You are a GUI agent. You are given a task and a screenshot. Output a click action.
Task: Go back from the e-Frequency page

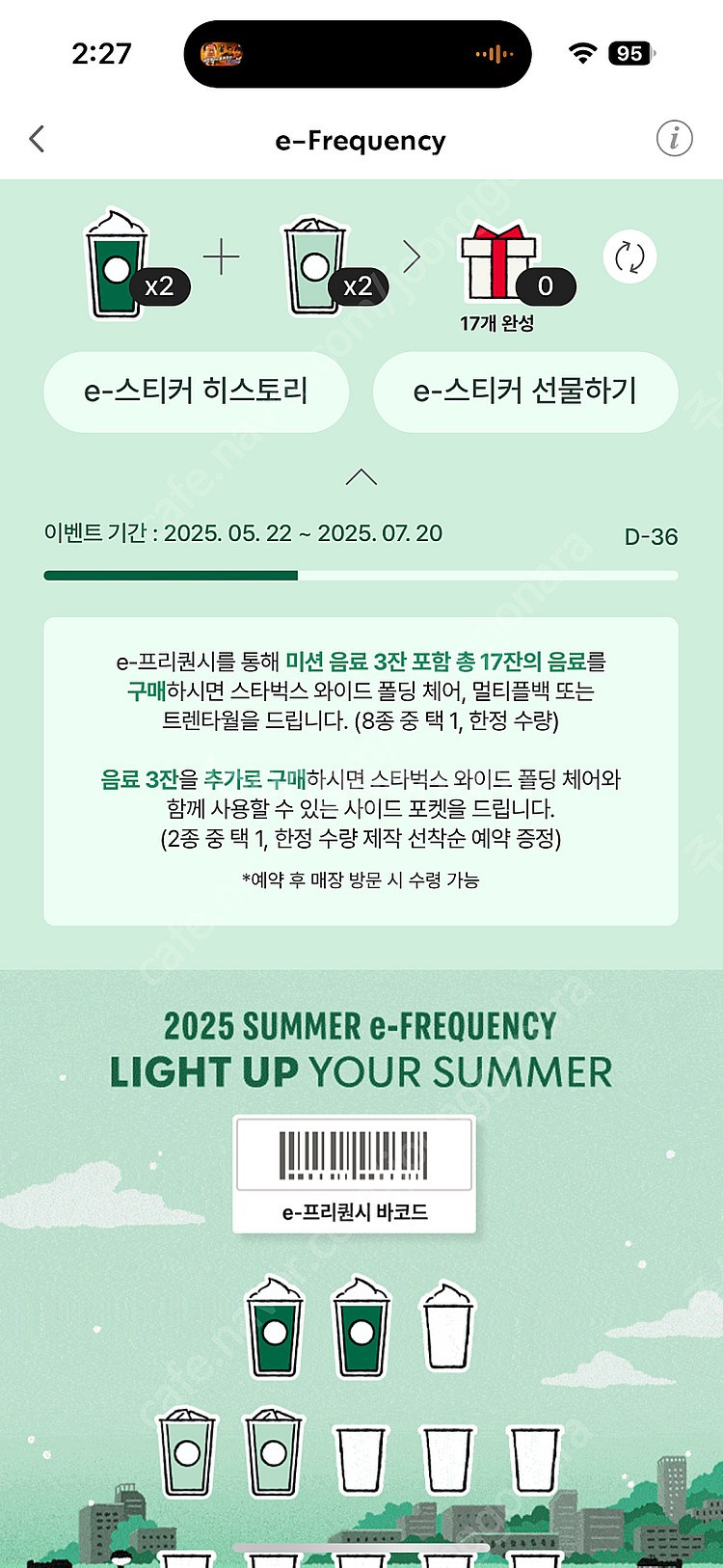coord(38,140)
